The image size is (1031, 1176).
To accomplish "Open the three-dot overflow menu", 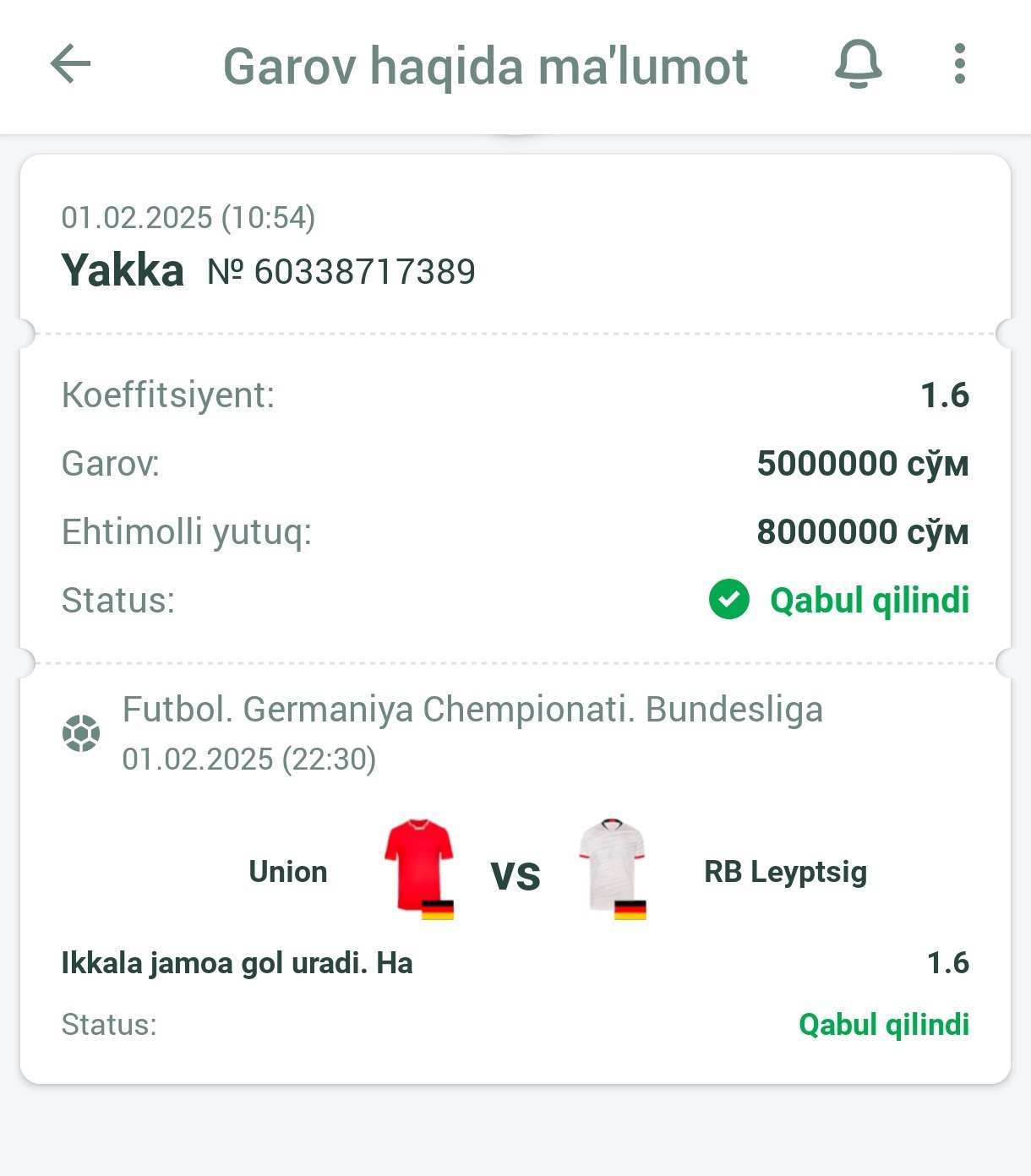I will [x=959, y=64].
